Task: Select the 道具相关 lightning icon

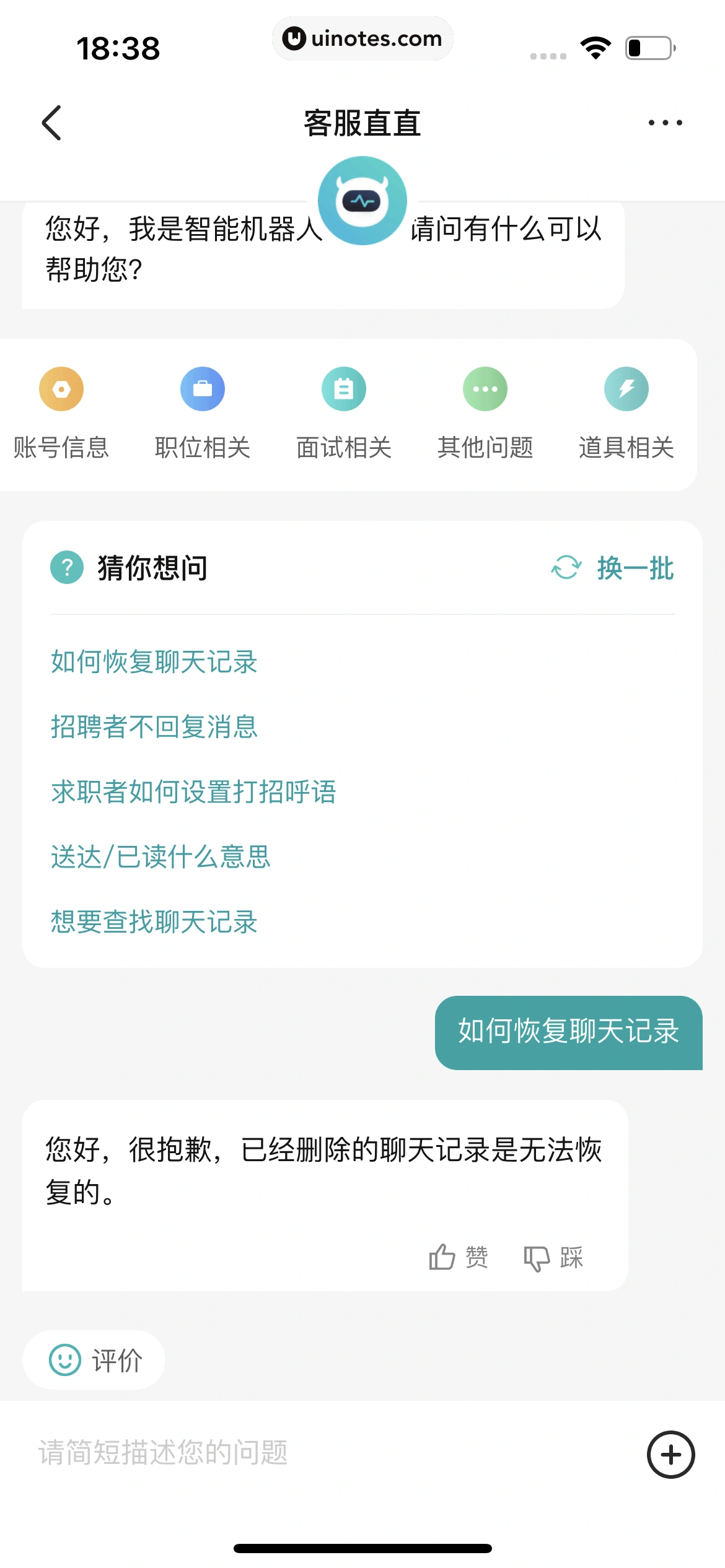Action: click(626, 388)
